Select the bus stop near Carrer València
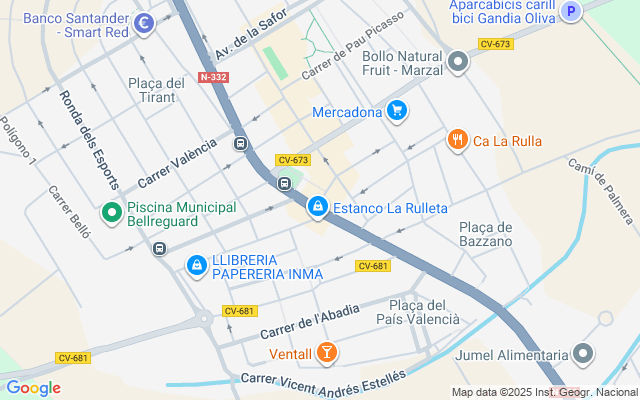The height and width of the screenshot is (400, 640). point(241,143)
